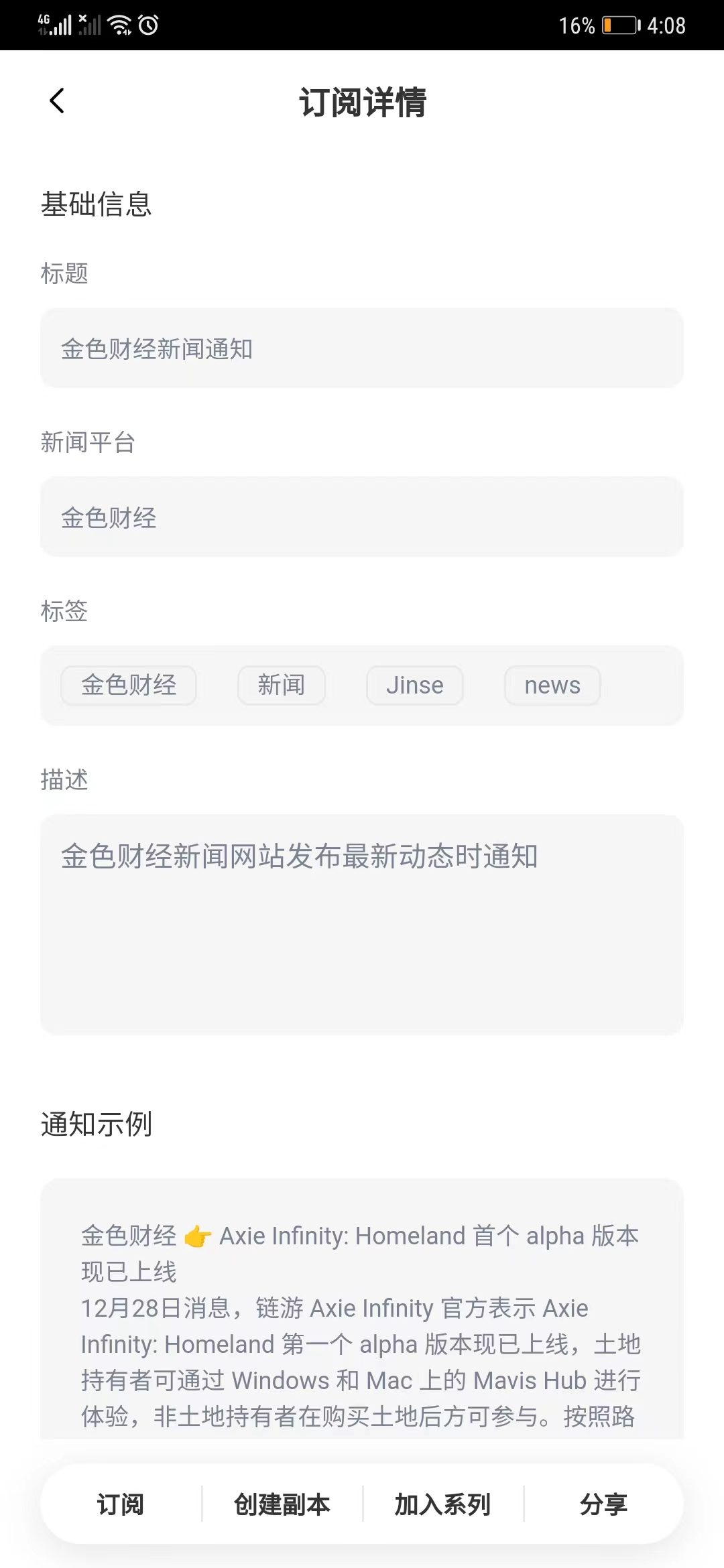This screenshot has height=1568, width=724.
Task: Select 创建副本 to make a copy
Action: click(x=282, y=1504)
